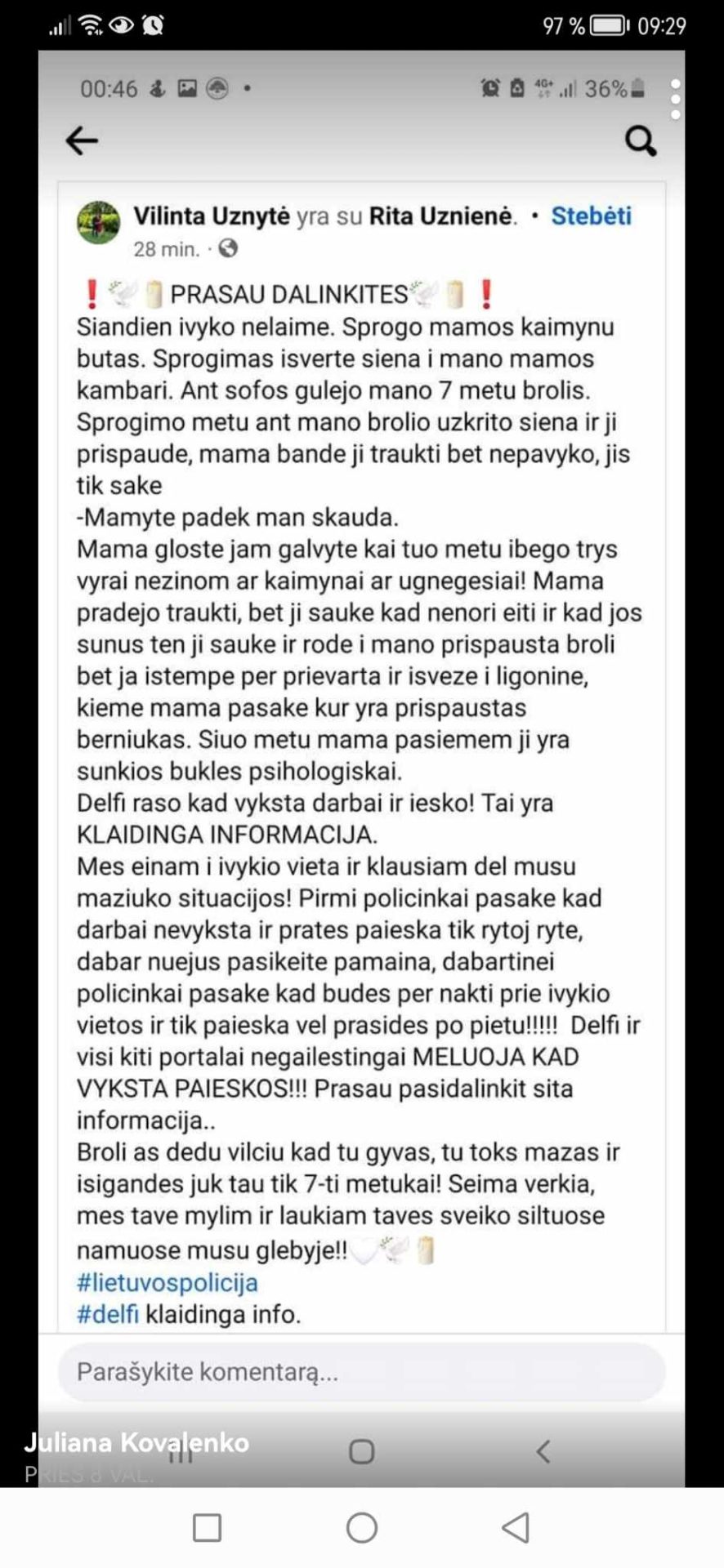
Task: Go to the home screen via circle button
Action: click(x=362, y=1527)
